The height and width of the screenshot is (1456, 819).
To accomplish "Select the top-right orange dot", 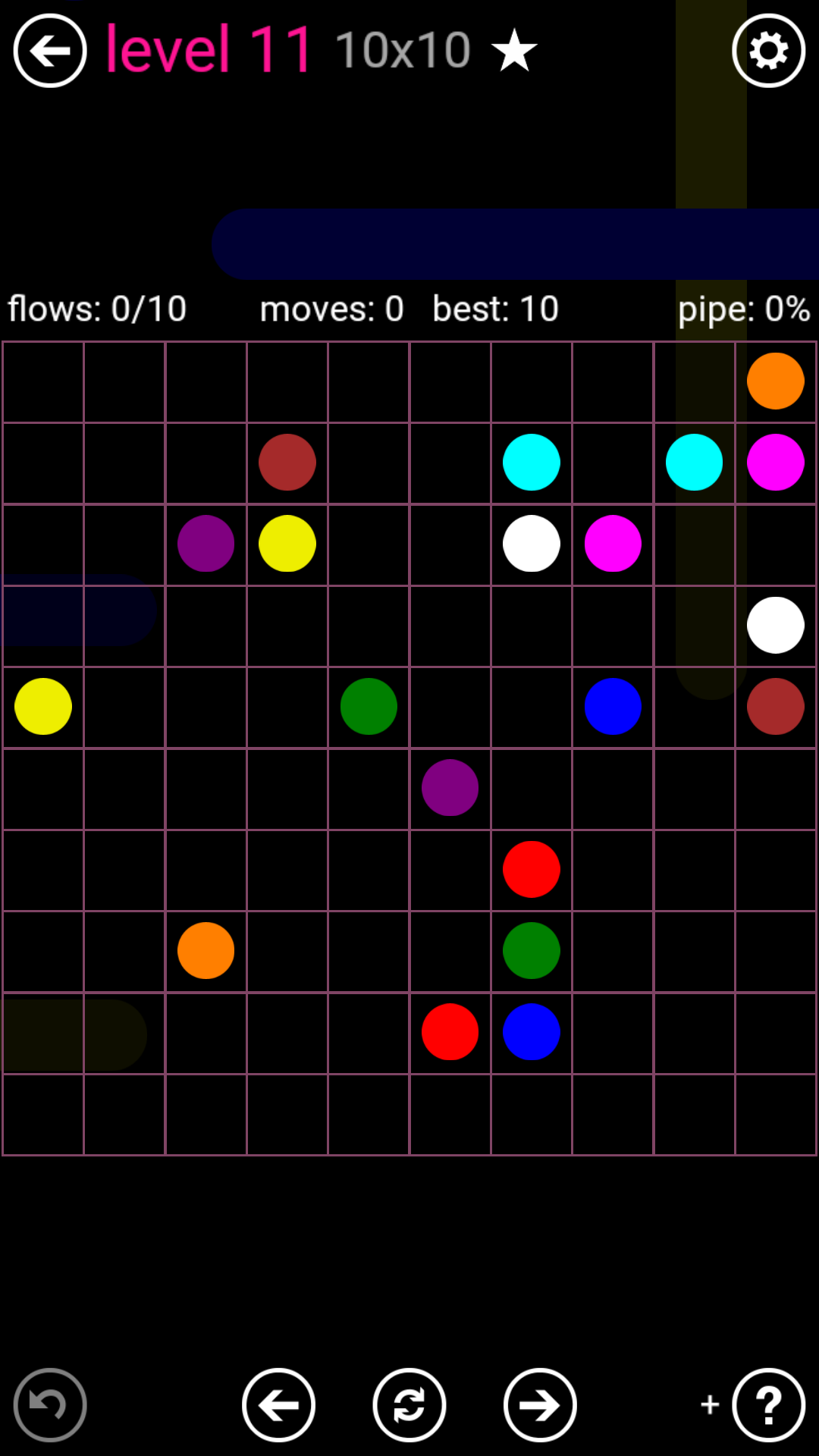I will [775, 381].
